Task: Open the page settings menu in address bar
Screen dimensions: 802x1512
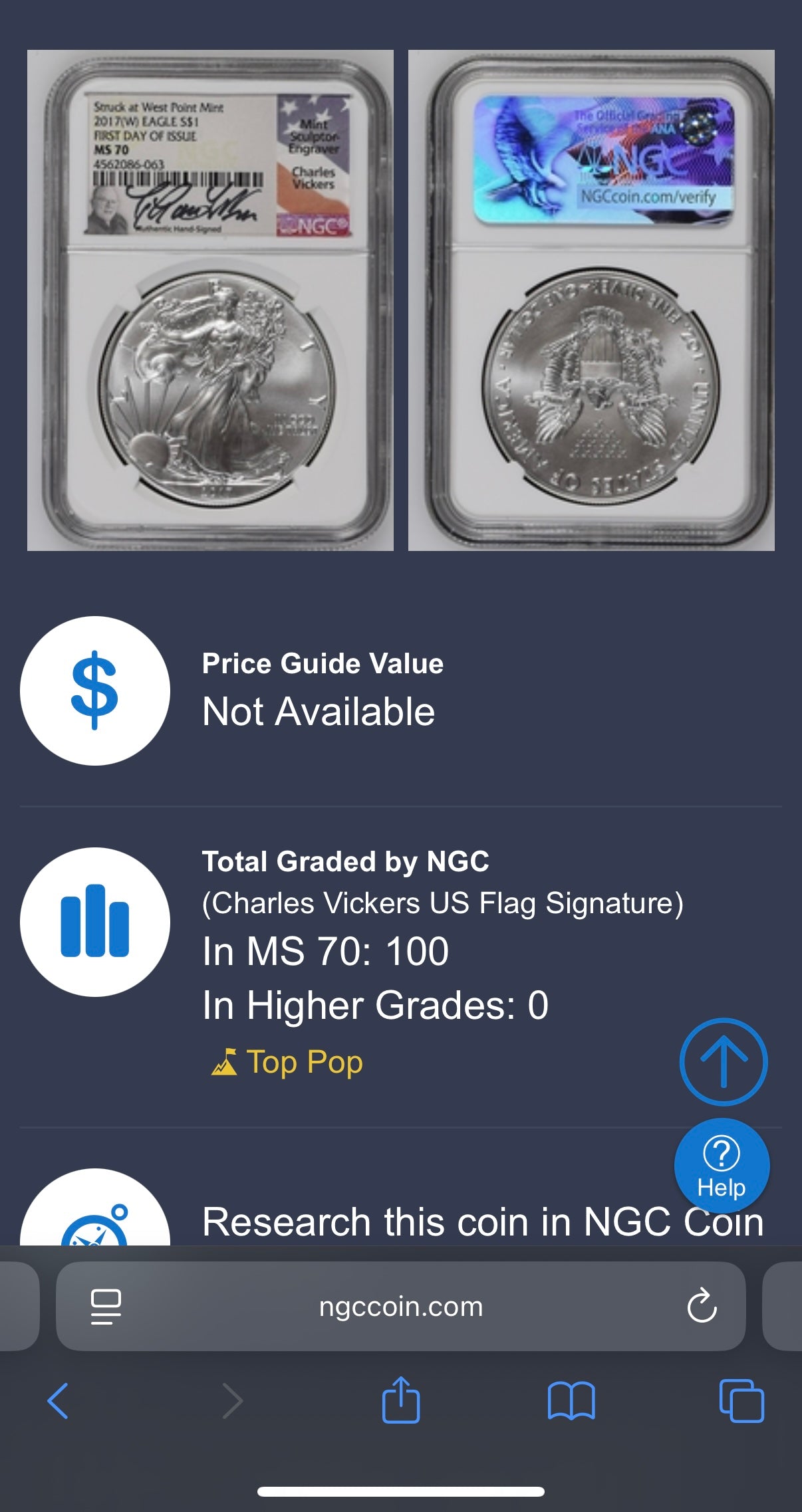Action: coord(106,1307)
